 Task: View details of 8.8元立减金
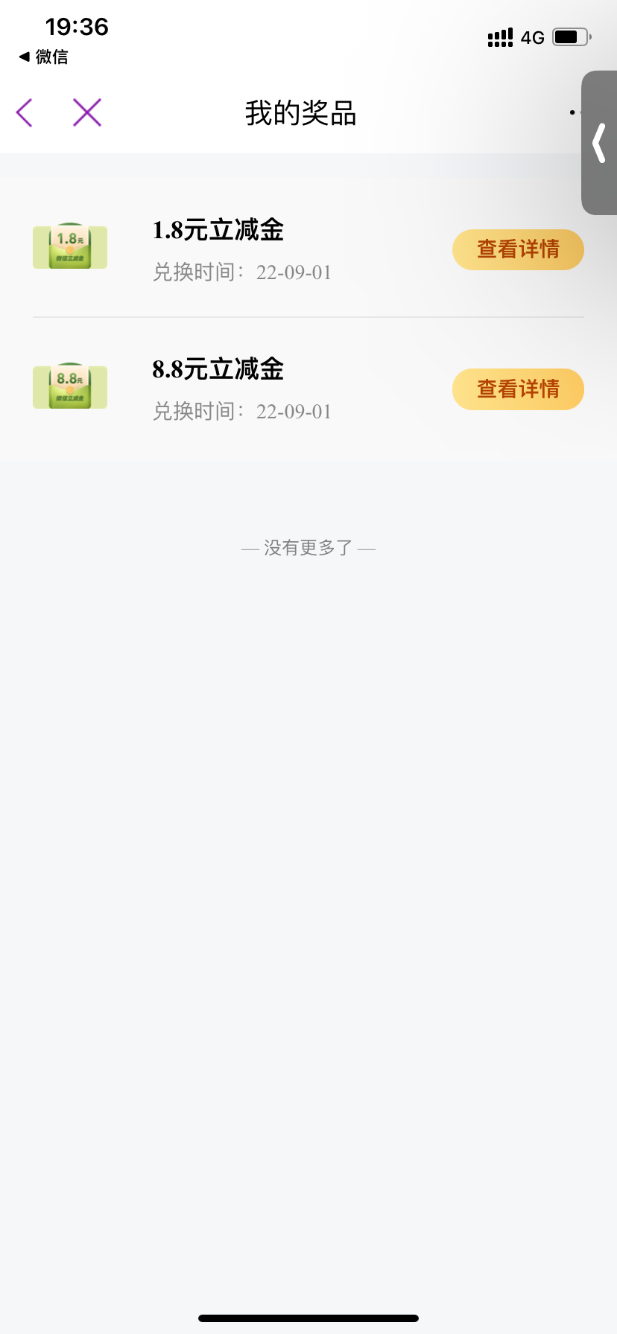point(517,389)
